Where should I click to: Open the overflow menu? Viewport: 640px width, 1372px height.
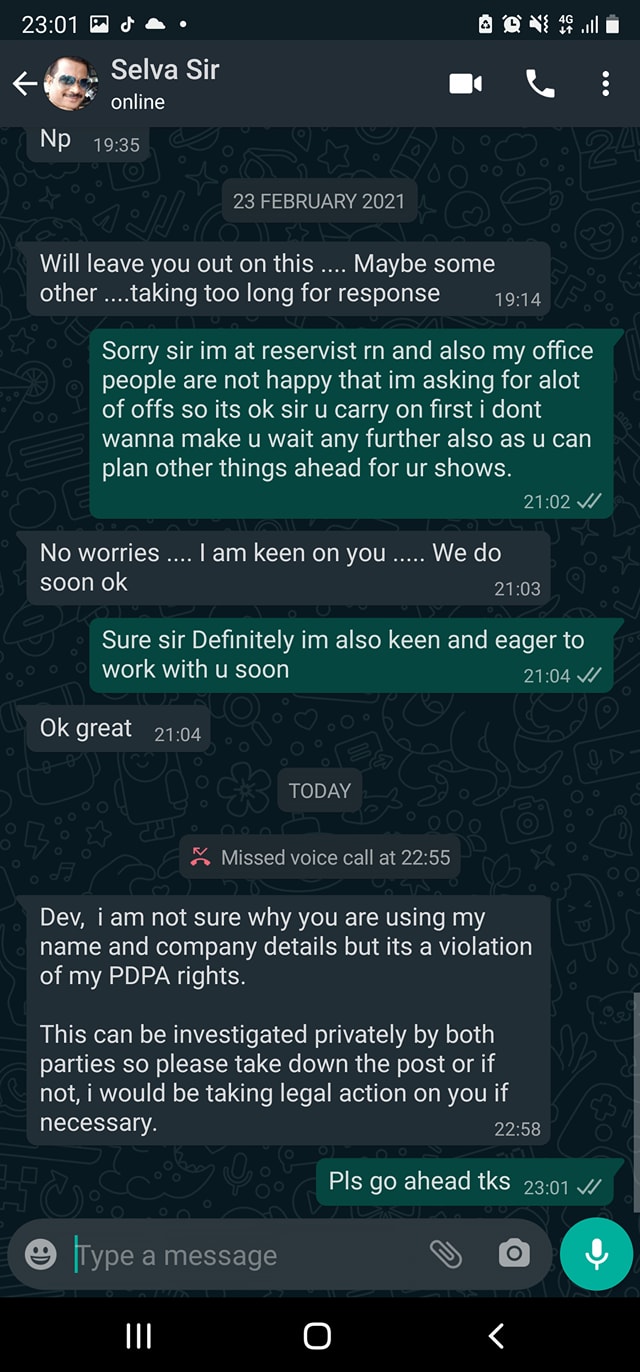[x=606, y=85]
